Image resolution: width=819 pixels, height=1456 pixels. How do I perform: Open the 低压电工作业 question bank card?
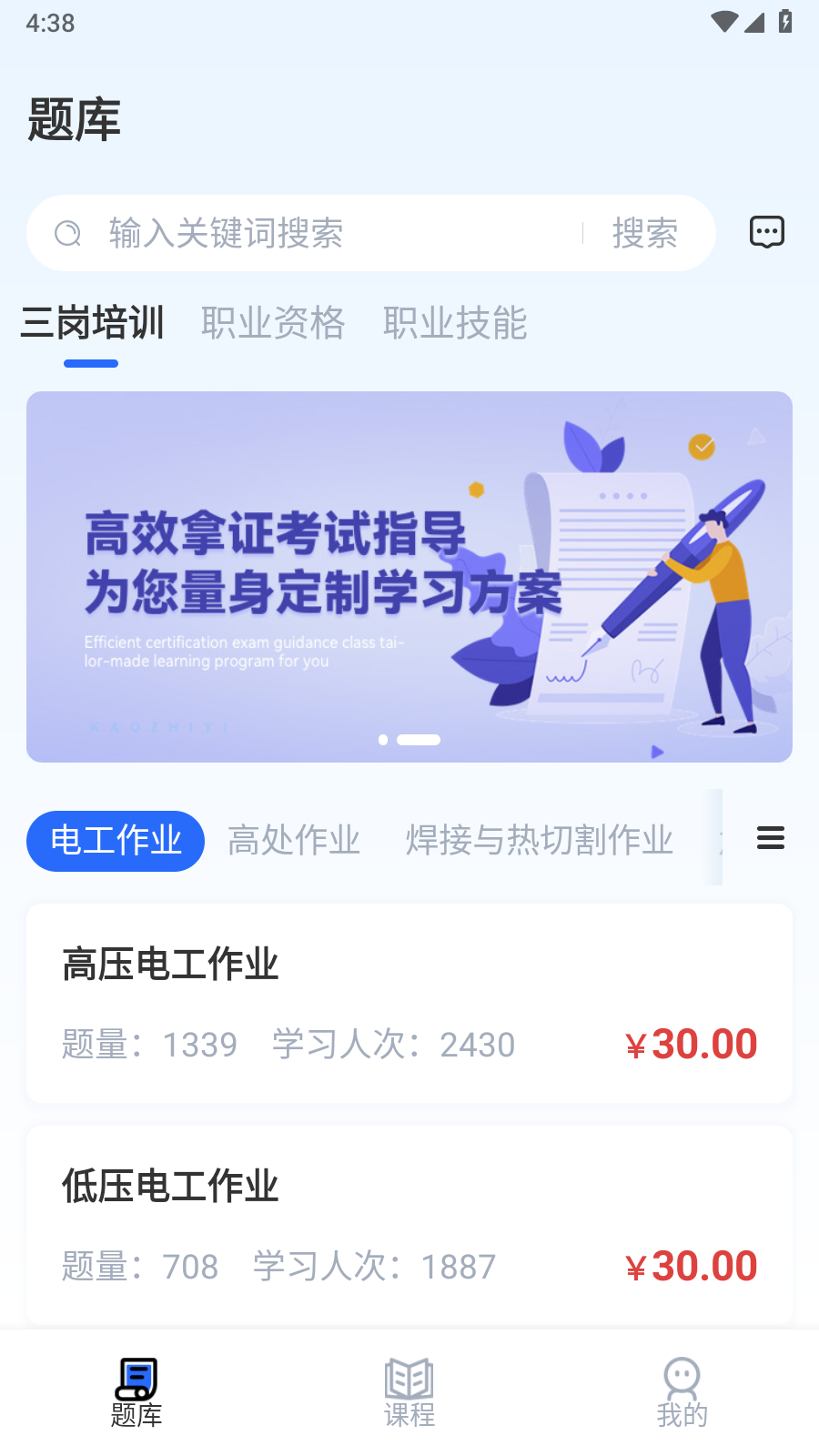pos(409,1225)
